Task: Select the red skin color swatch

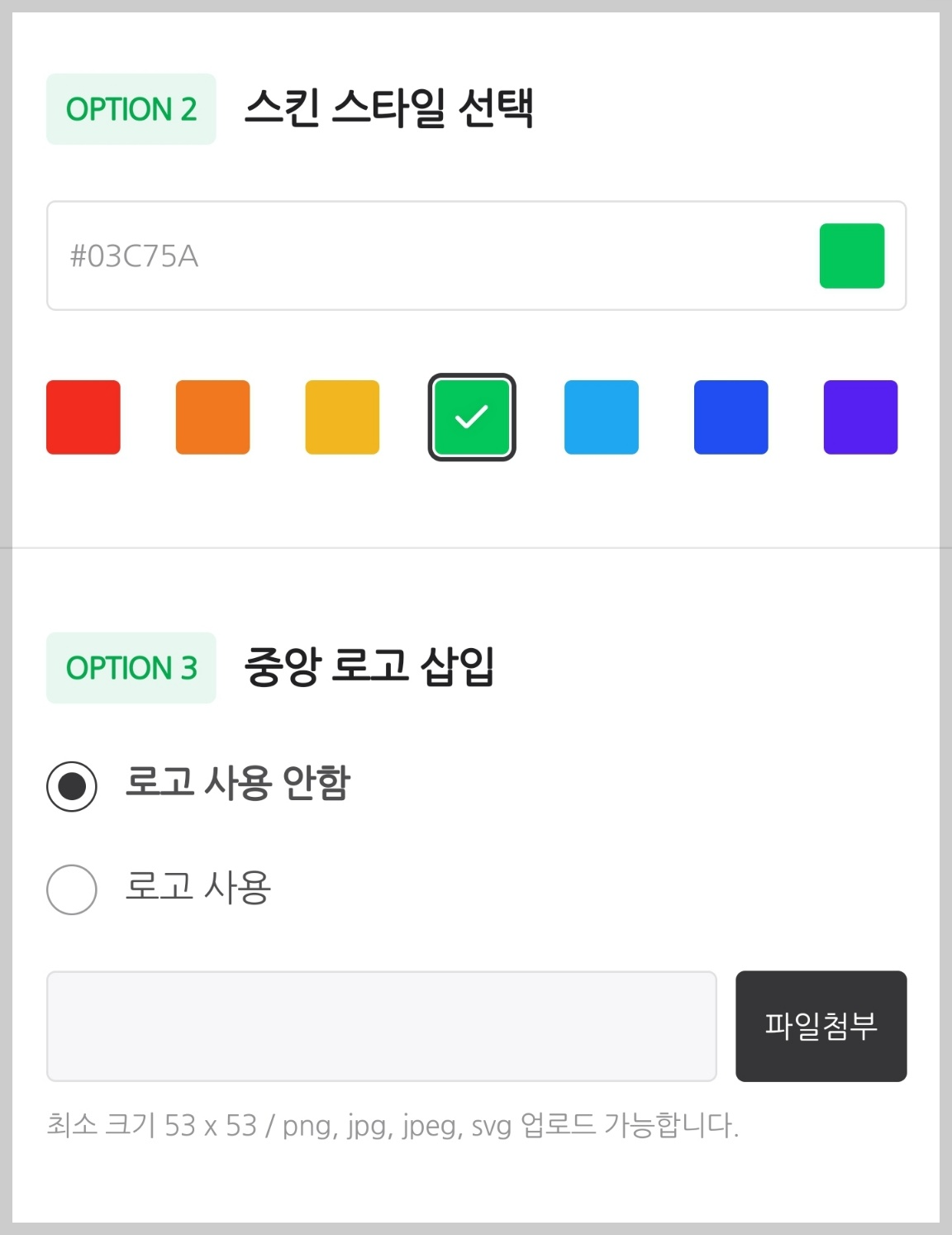Action: point(83,417)
